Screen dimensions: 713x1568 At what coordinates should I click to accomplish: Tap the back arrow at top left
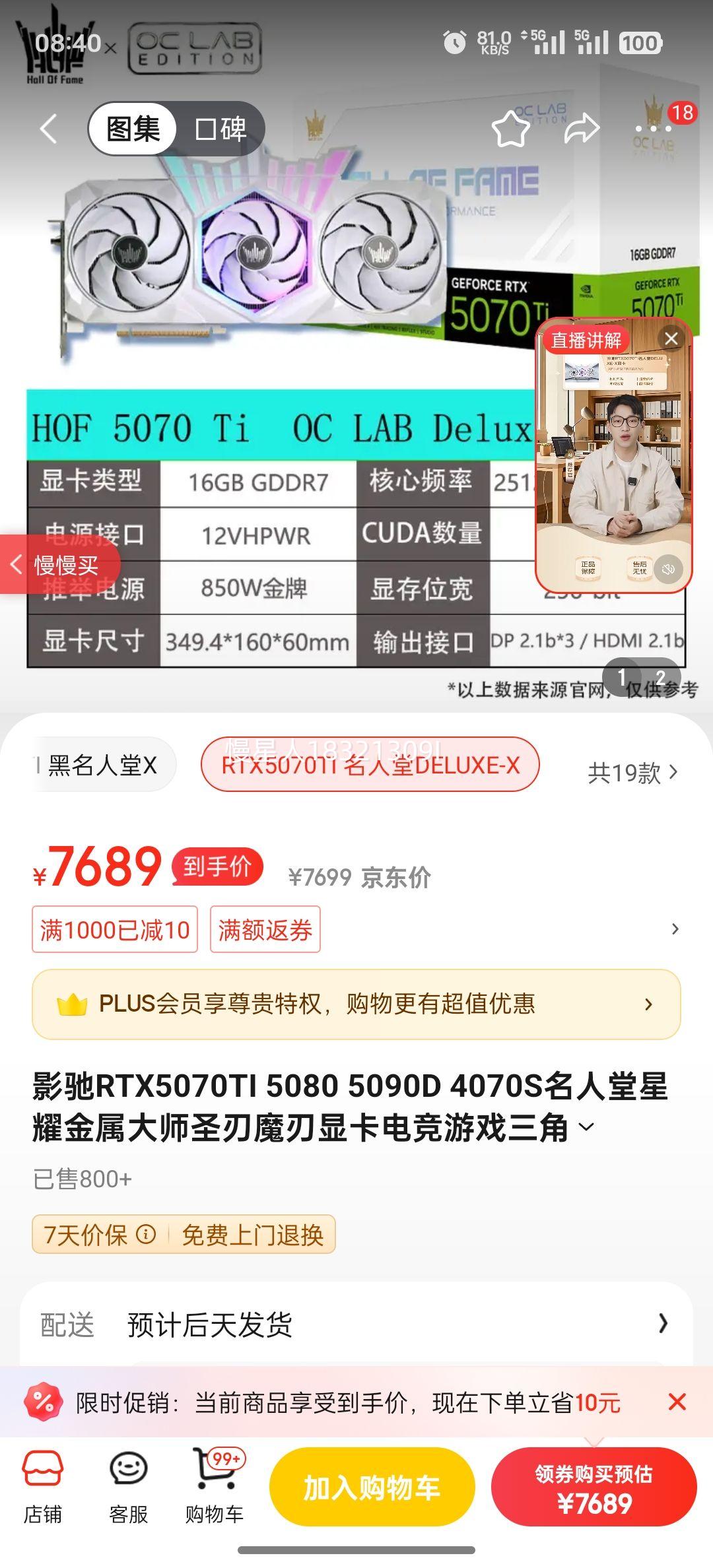48,129
